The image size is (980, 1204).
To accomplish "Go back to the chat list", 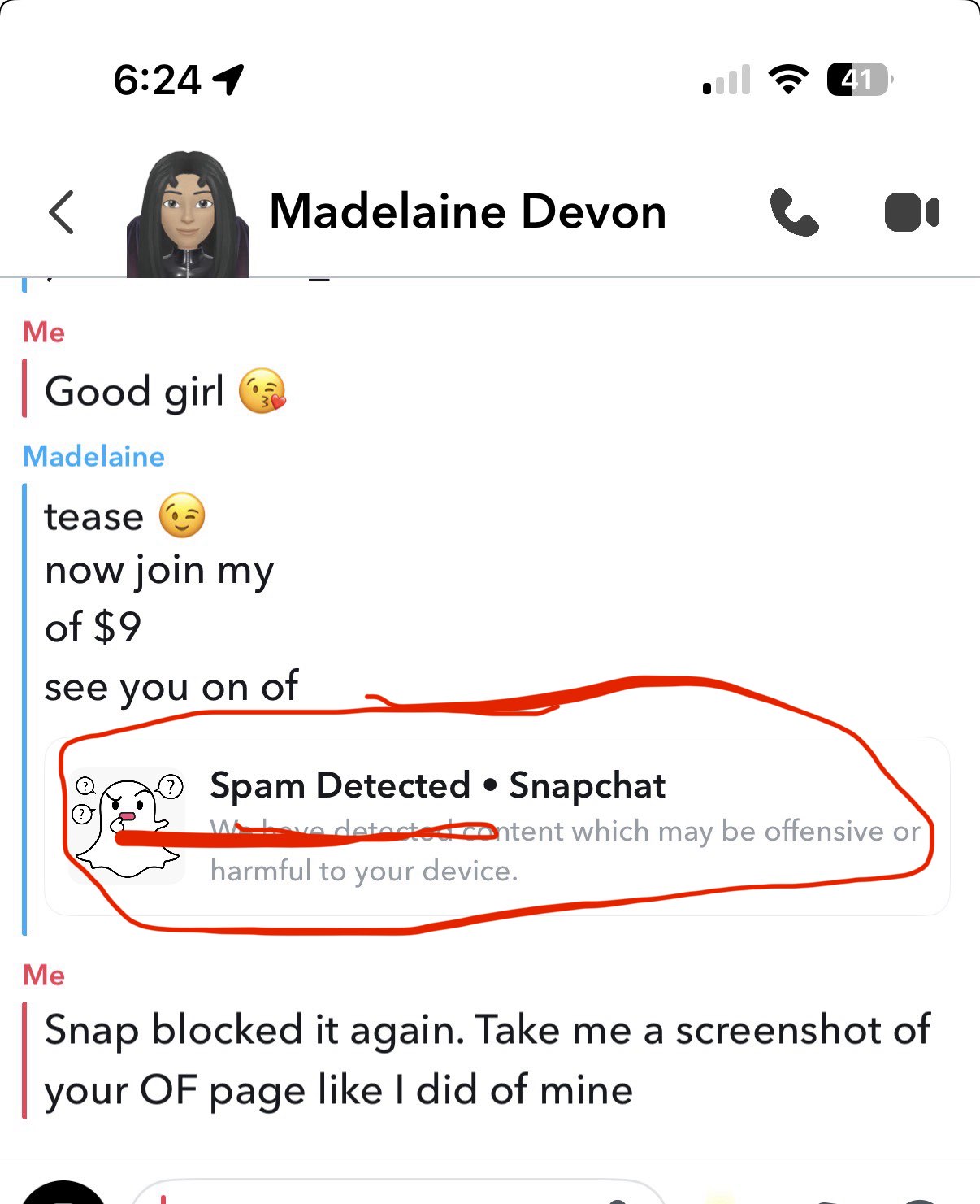I will (62, 212).
